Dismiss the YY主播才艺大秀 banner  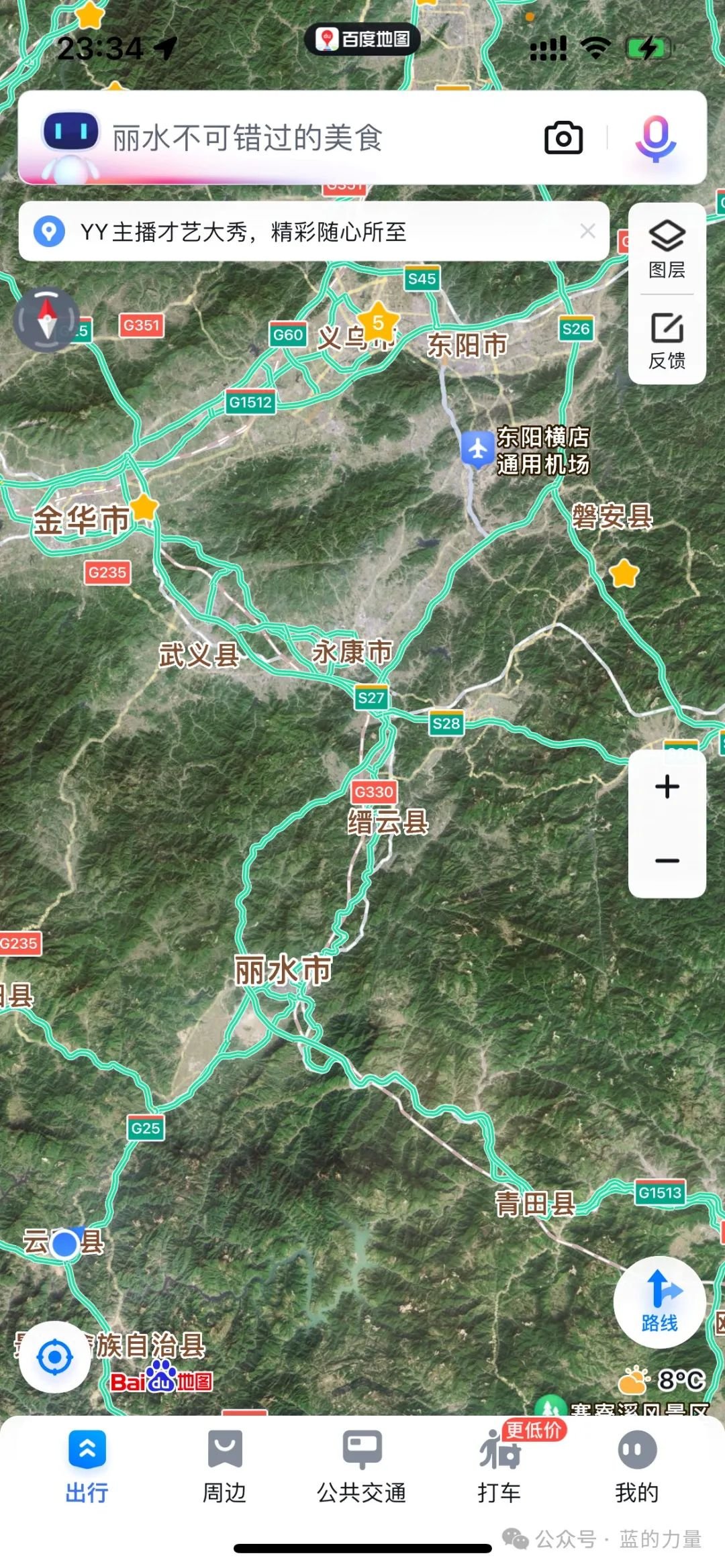tap(587, 231)
